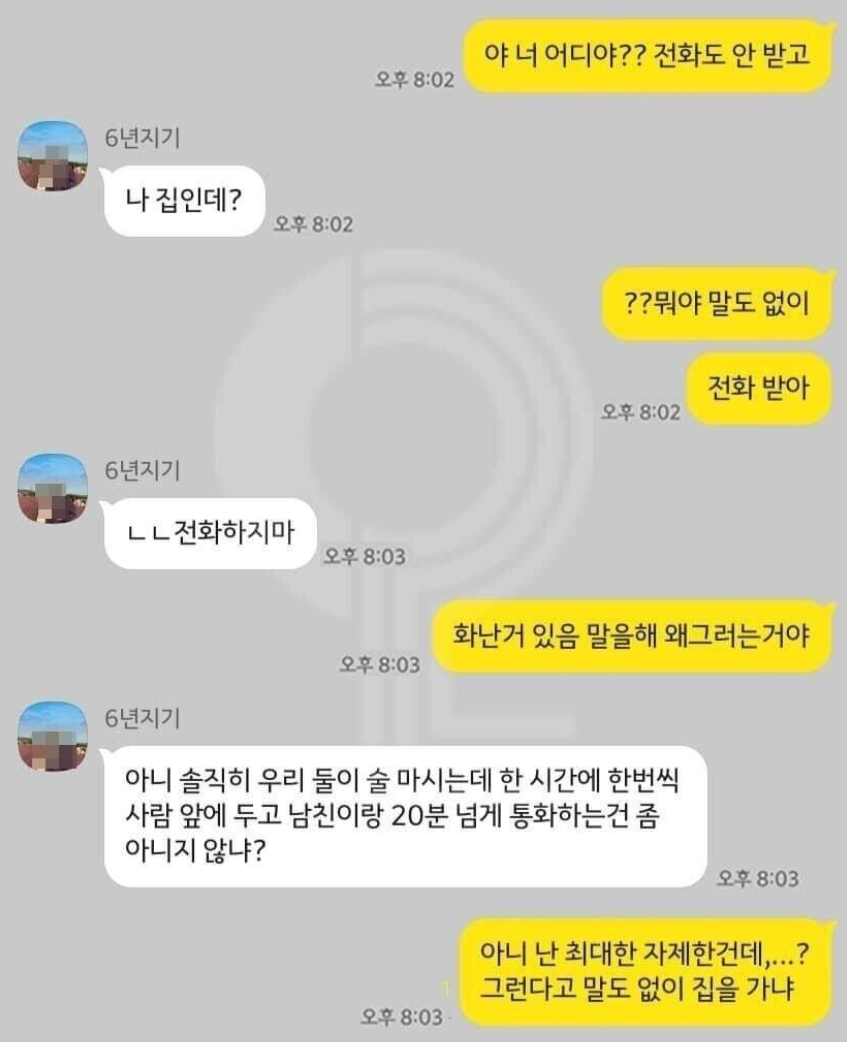Open 6년지기's profile picture beside '나 집인데?'
Image resolution: width=847 pixels, height=1042 pixels.
click(x=53, y=156)
